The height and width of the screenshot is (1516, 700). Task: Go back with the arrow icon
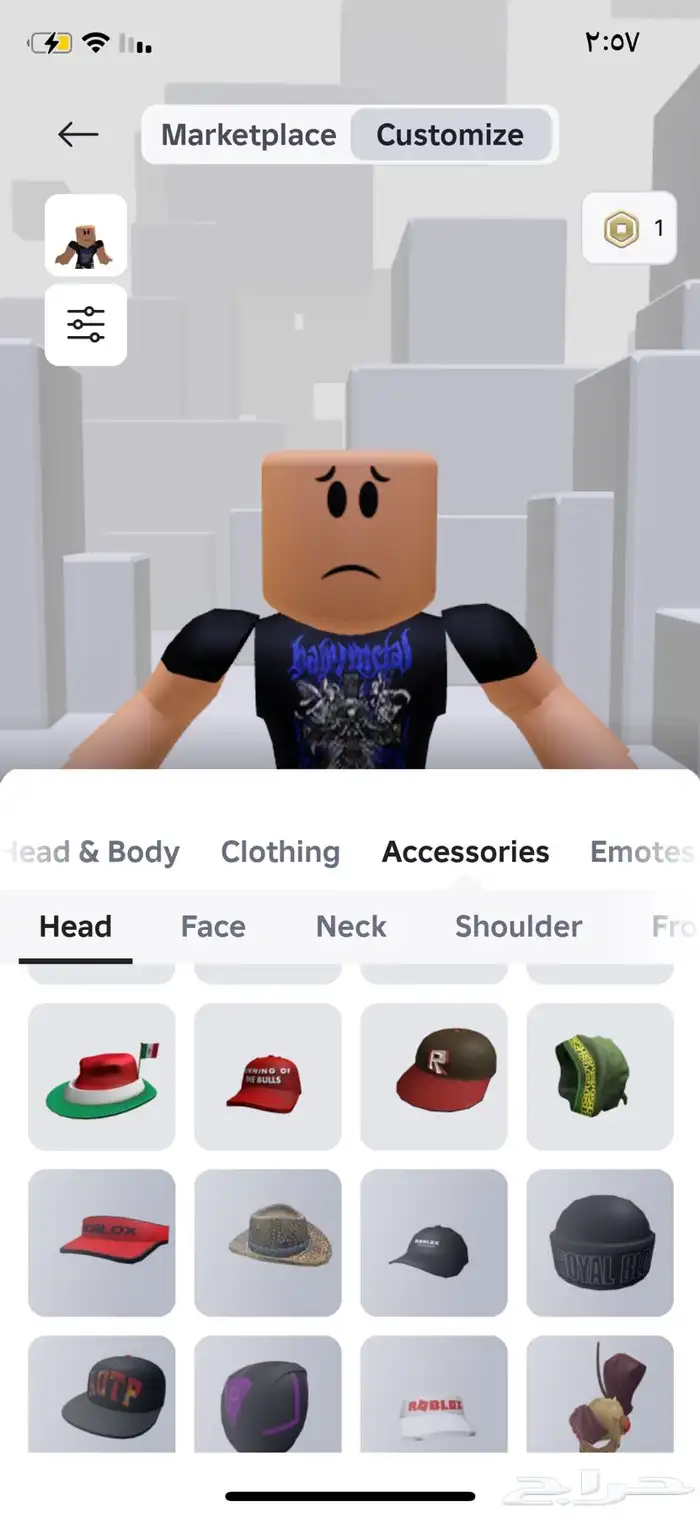pyautogui.click(x=77, y=135)
